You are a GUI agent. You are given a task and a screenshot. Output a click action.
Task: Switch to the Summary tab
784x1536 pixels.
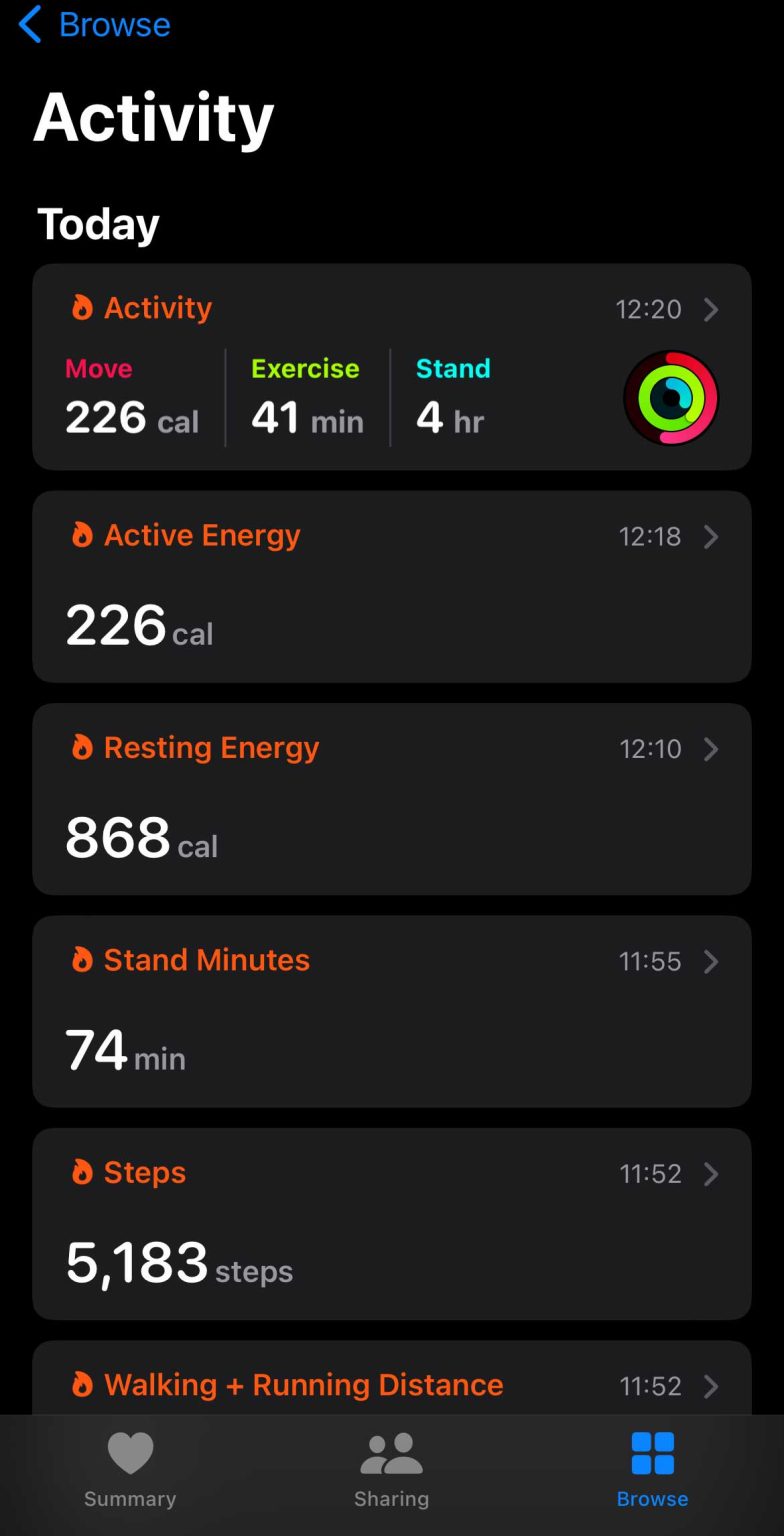coord(130,1469)
